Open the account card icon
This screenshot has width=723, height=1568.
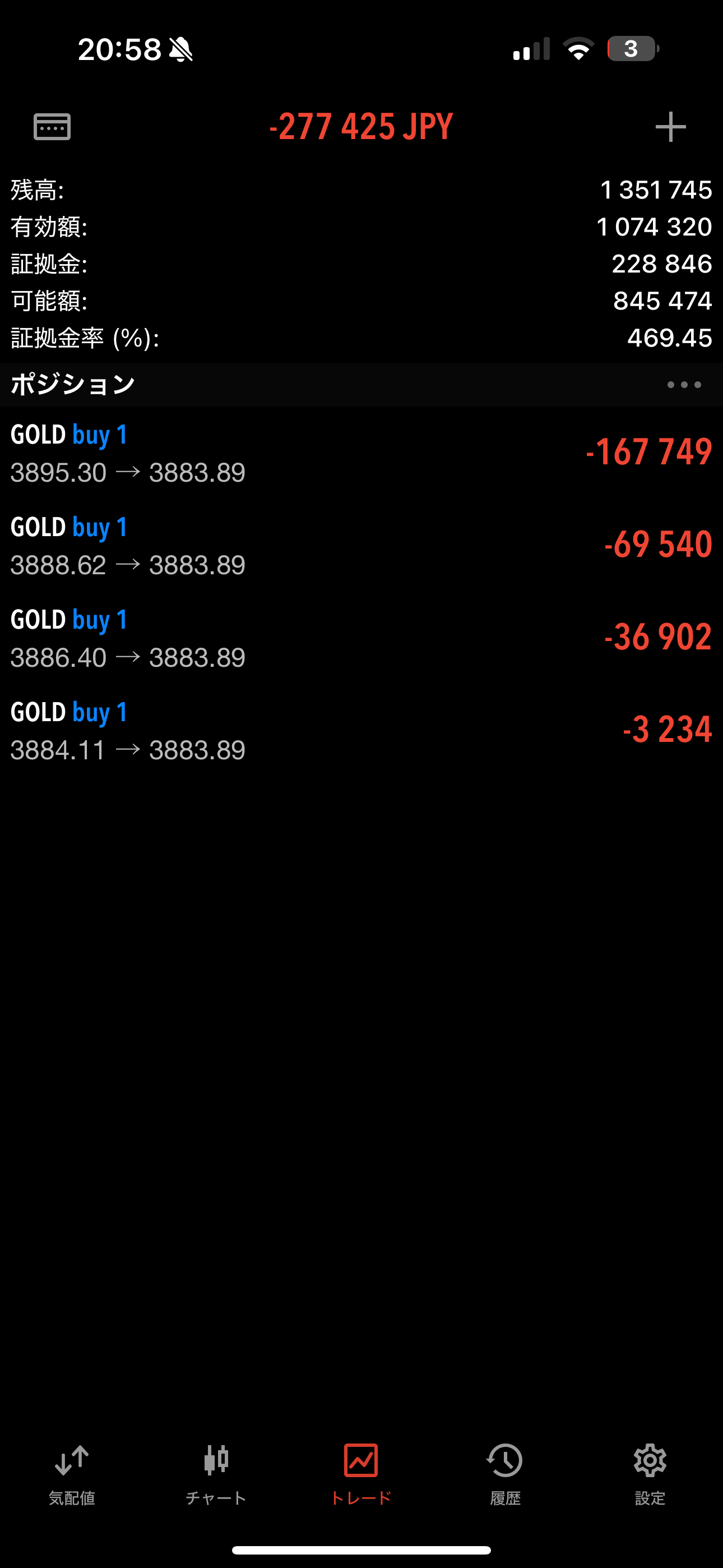pyautogui.click(x=52, y=127)
